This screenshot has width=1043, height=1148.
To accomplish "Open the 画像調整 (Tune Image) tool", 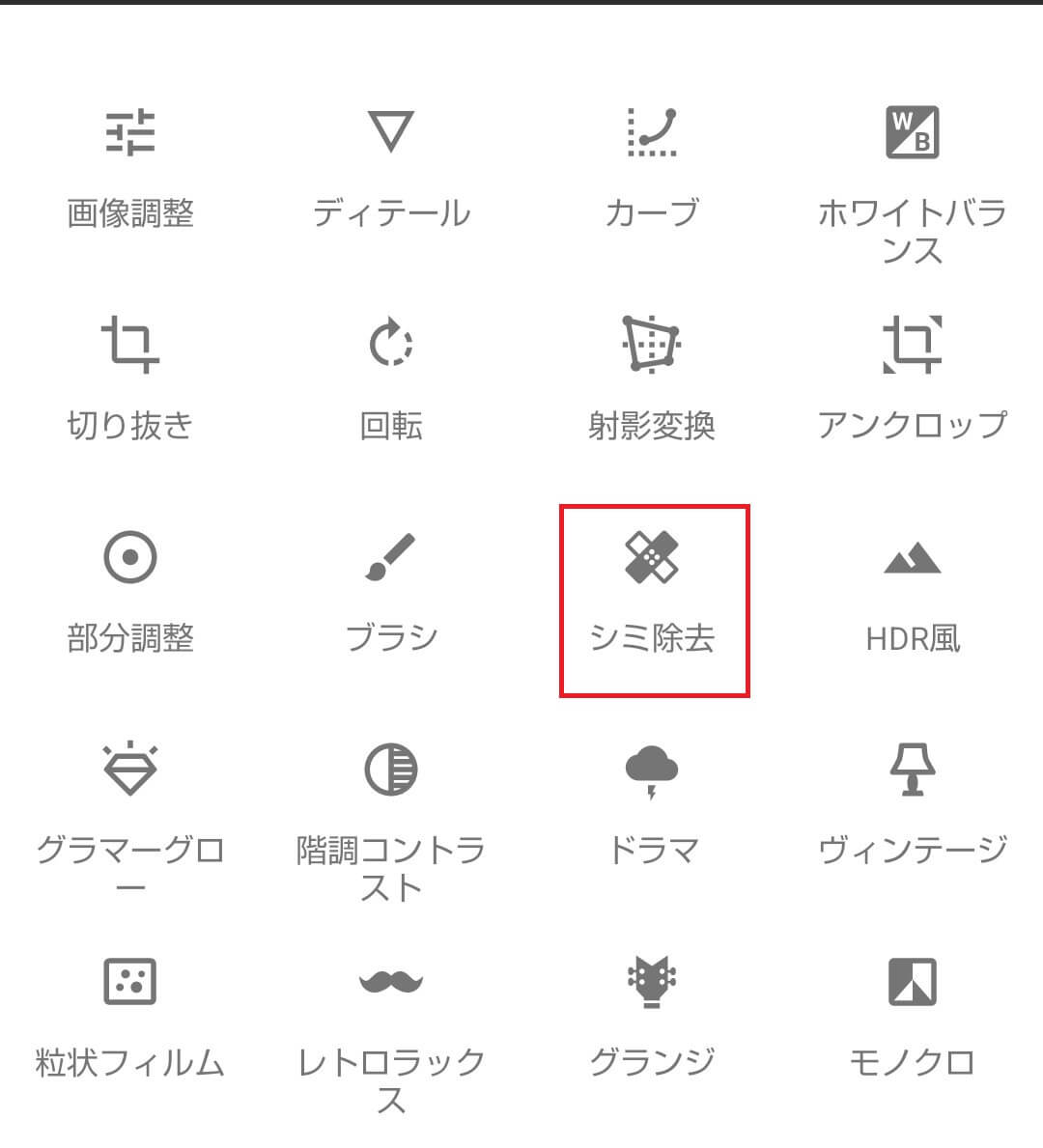I will [x=130, y=166].
